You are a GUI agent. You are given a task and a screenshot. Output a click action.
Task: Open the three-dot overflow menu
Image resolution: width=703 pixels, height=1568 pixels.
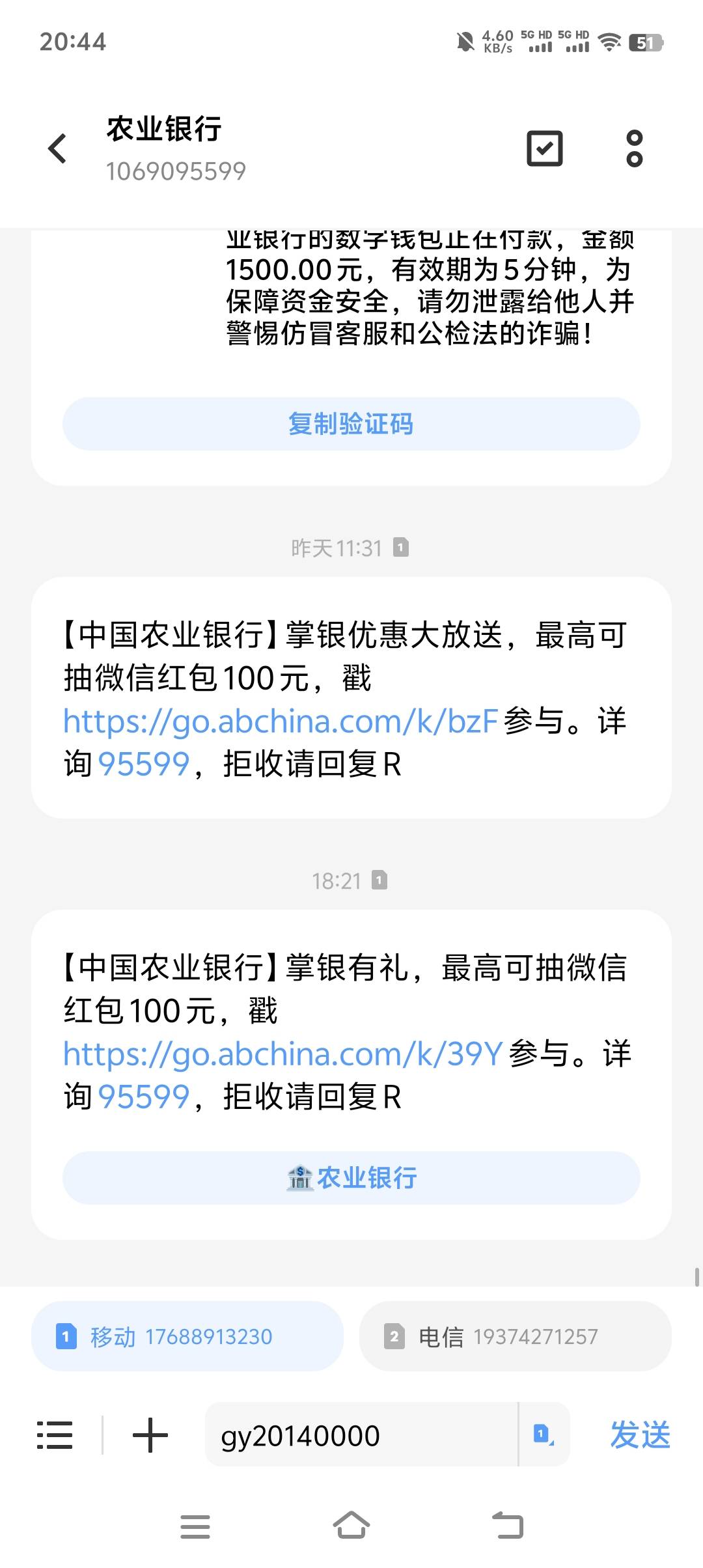[x=634, y=148]
